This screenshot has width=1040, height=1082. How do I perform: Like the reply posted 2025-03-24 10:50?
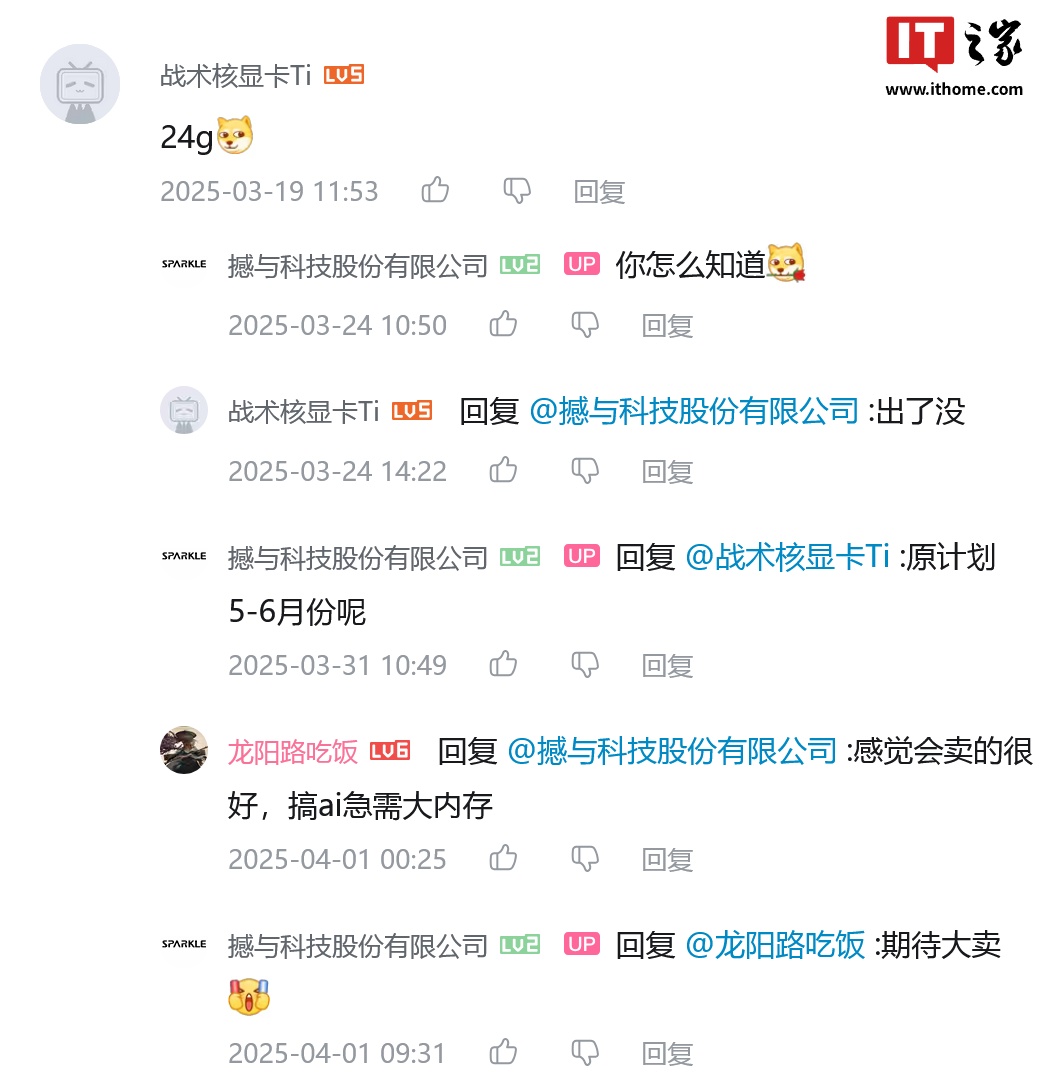coord(503,324)
